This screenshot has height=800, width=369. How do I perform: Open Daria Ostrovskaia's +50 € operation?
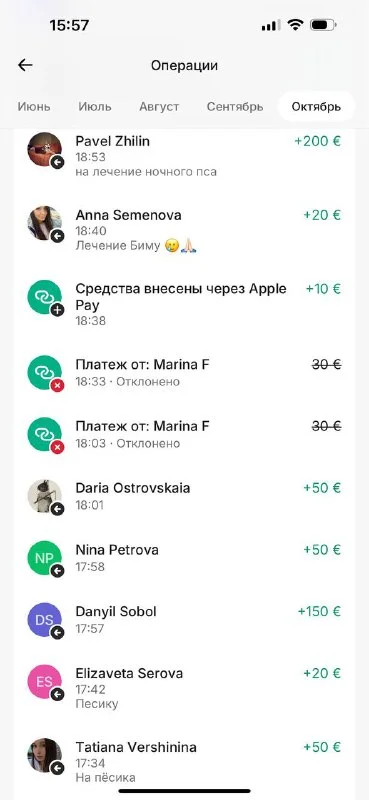(184, 496)
